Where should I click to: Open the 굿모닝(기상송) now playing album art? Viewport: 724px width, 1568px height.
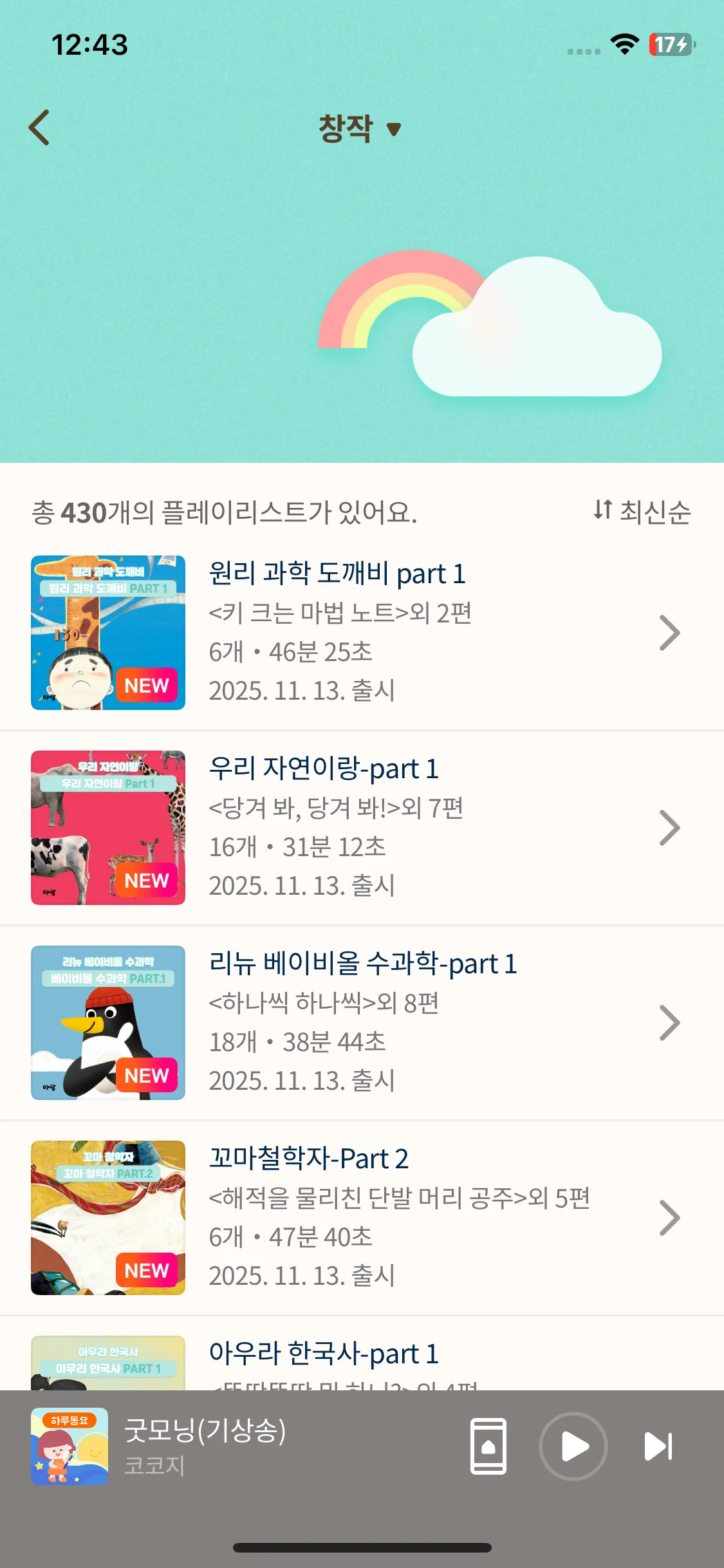[x=70, y=1446]
